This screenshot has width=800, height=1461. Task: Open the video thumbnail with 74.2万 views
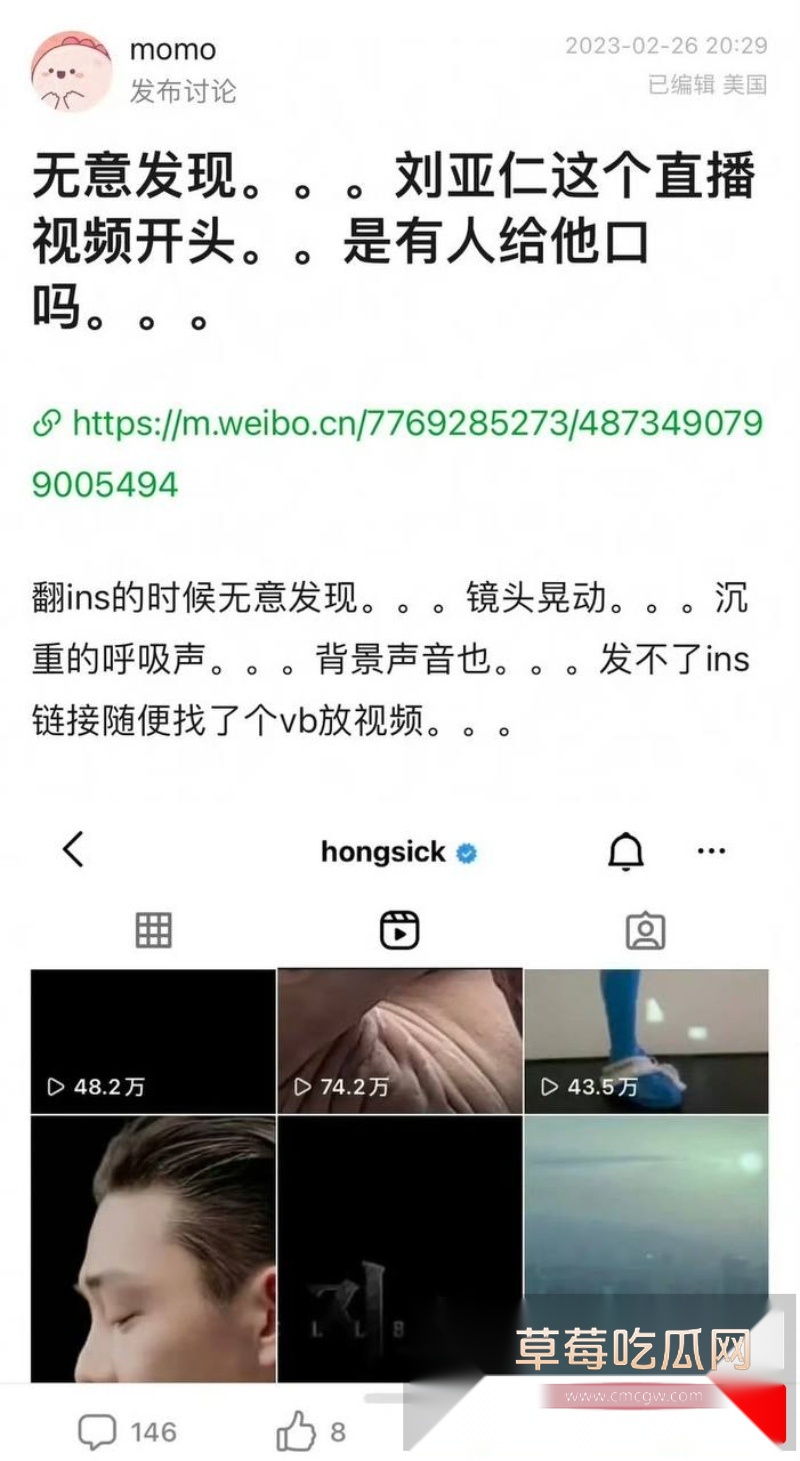399,1039
